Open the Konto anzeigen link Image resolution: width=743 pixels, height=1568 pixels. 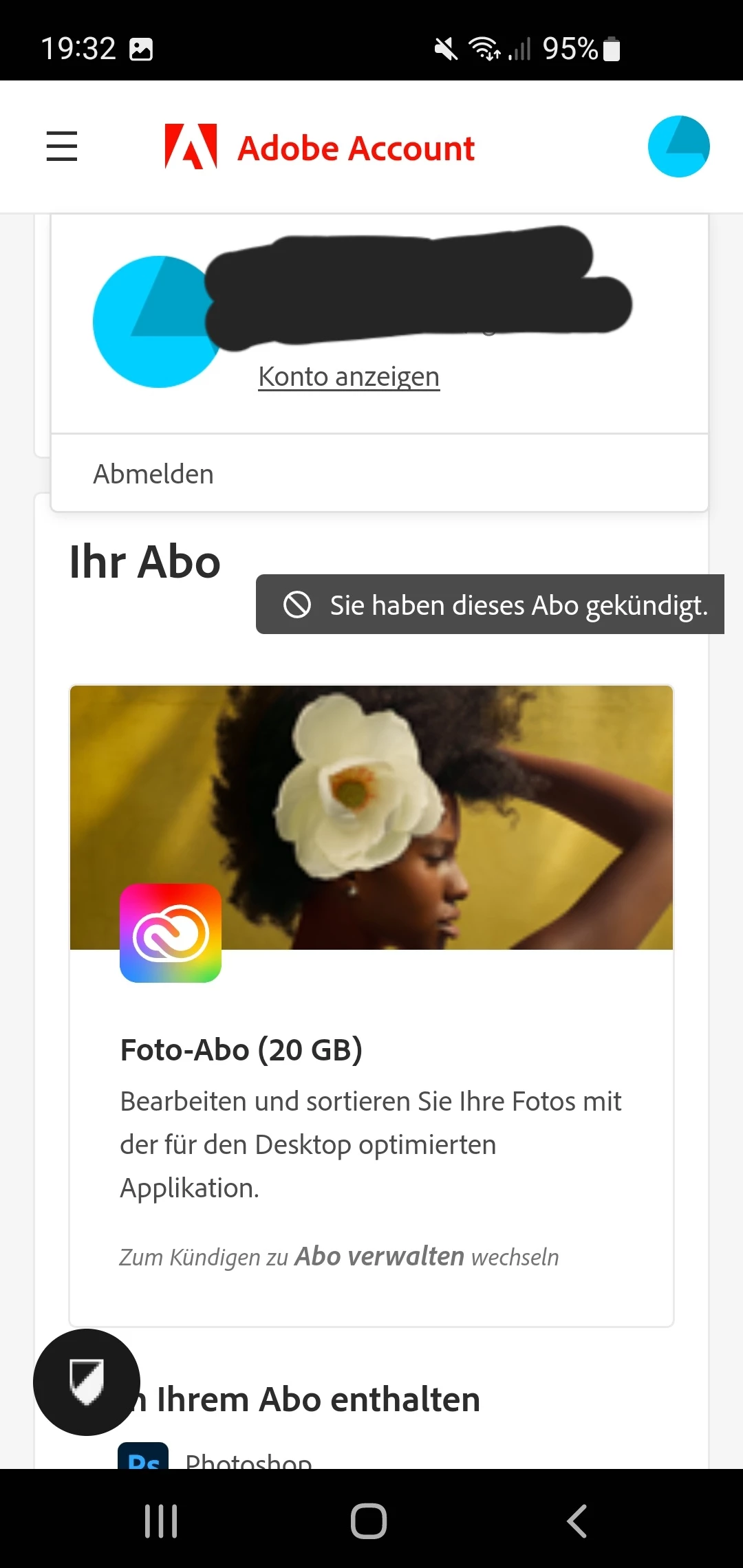pyautogui.click(x=349, y=377)
